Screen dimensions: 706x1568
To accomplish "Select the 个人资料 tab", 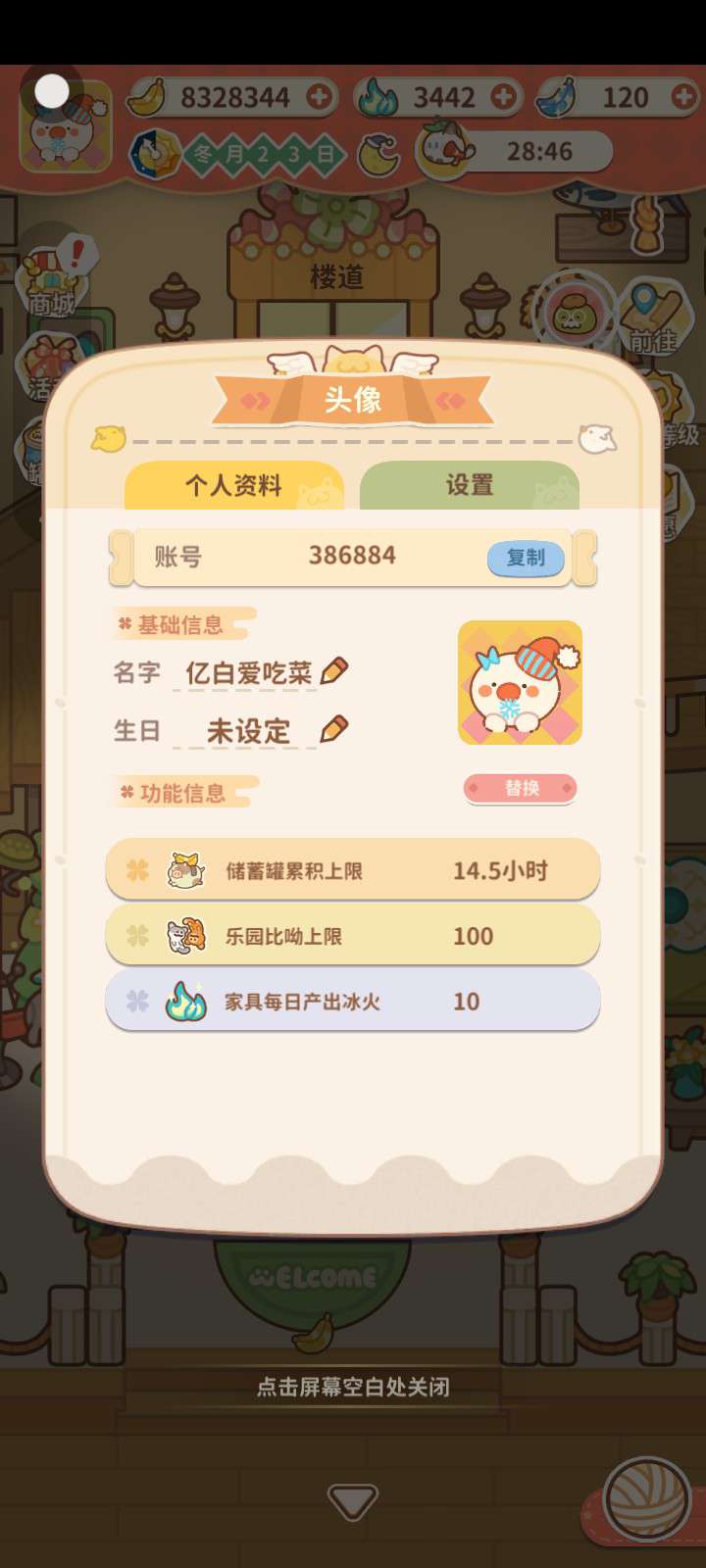I will (233, 485).
